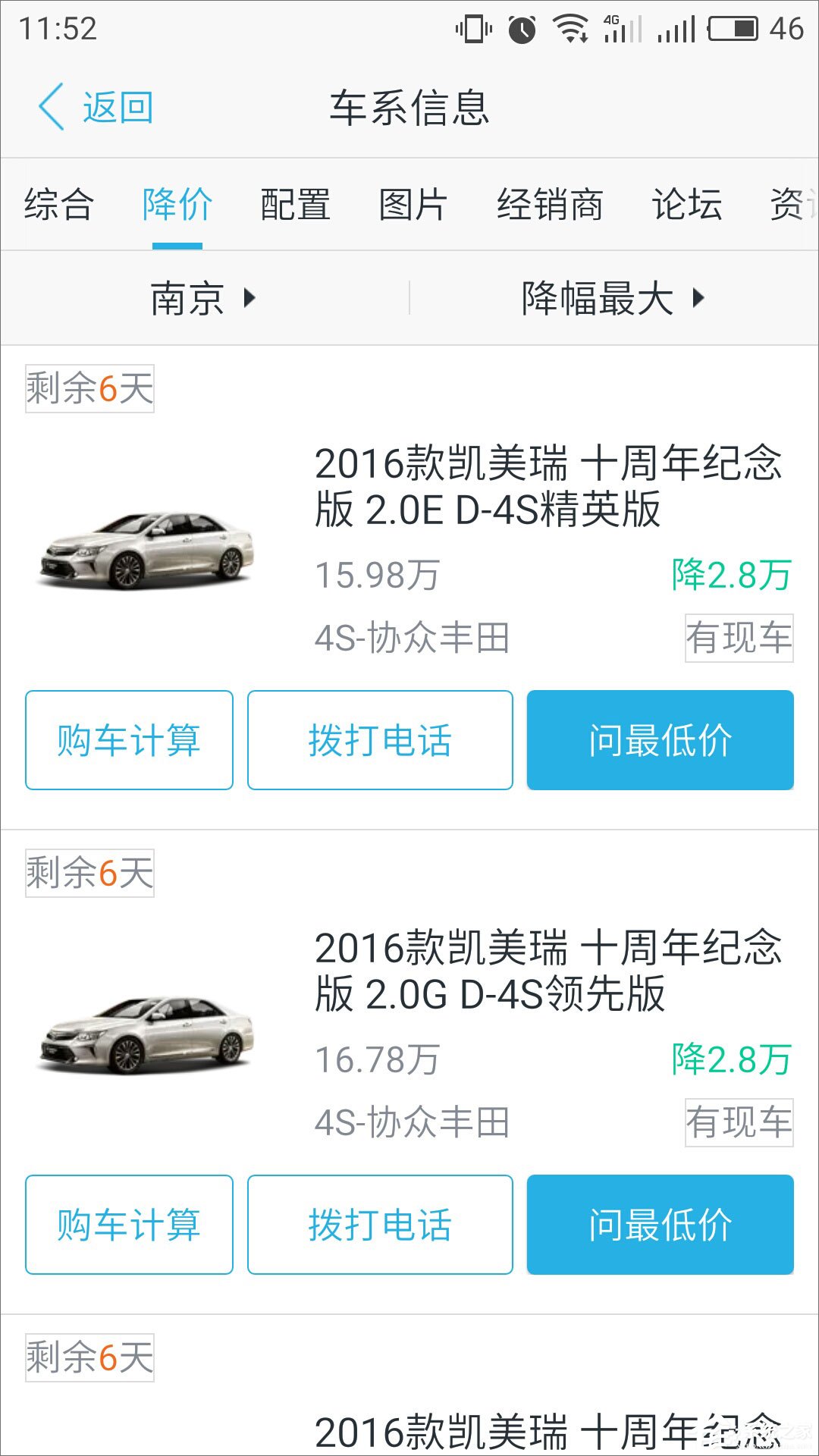Switch to the 配置 tab
This screenshot has width=819, height=1456.
[294, 203]
